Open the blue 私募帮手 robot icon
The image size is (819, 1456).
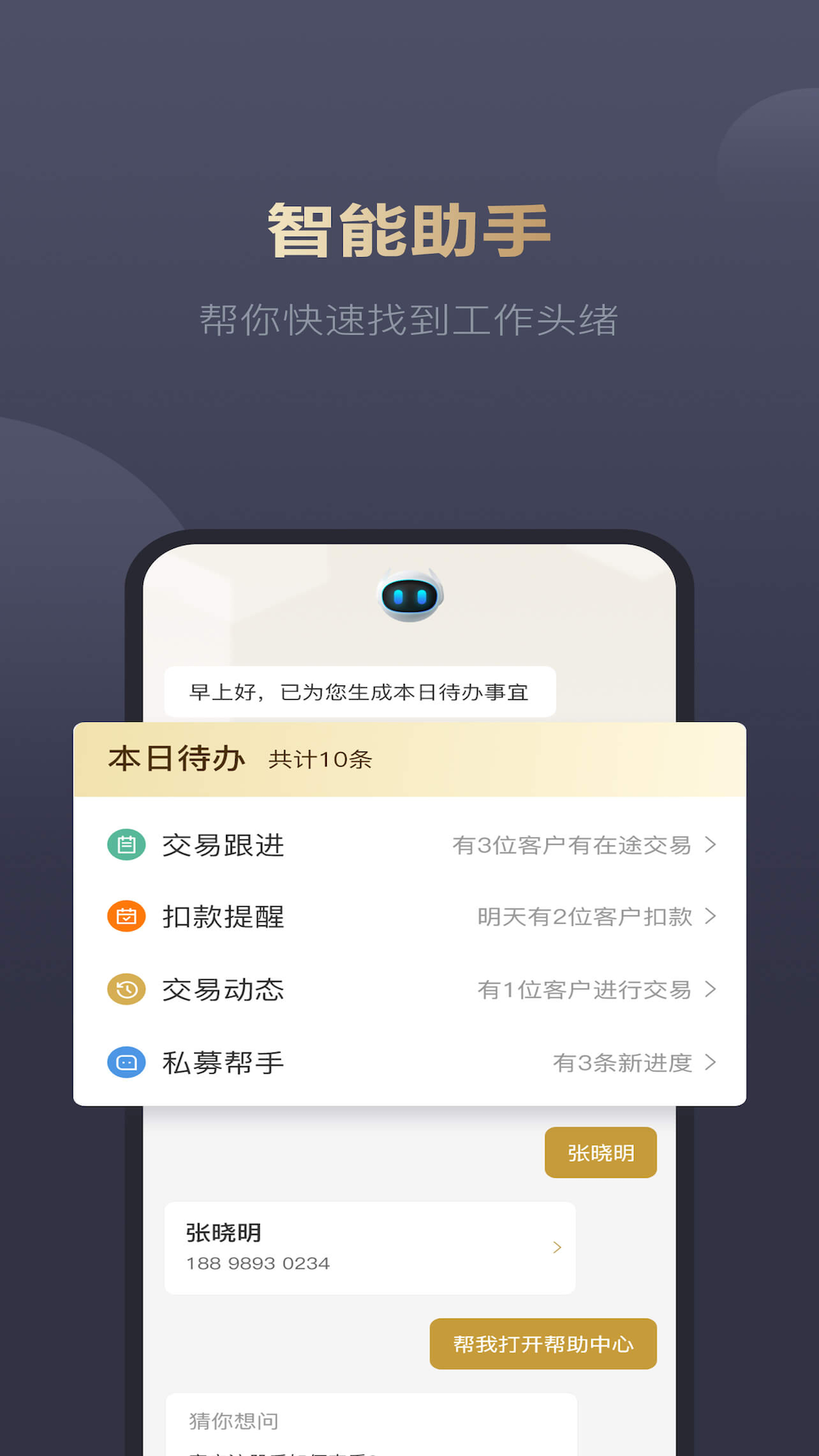click(x=128, y=1062)
